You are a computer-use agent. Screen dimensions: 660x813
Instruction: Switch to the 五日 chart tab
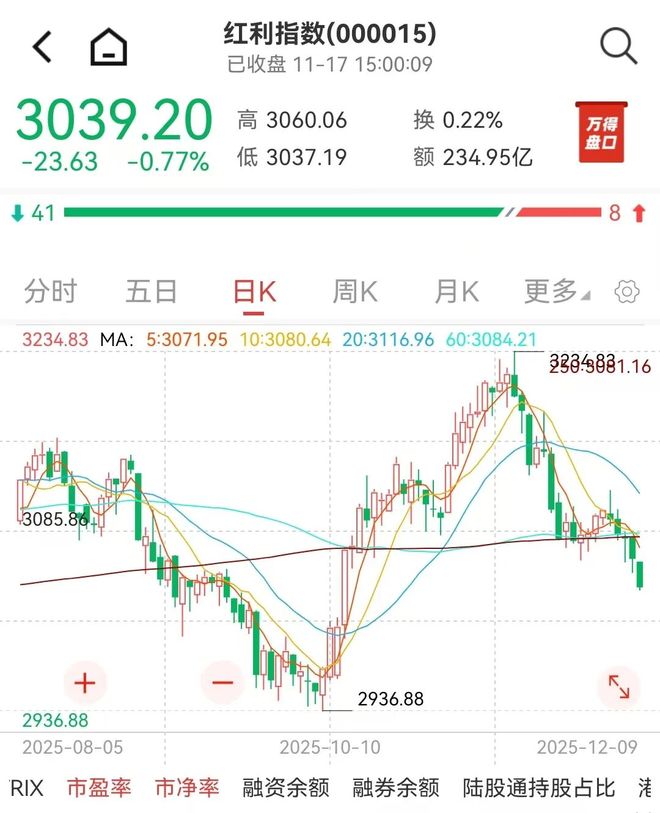point(151,292)
